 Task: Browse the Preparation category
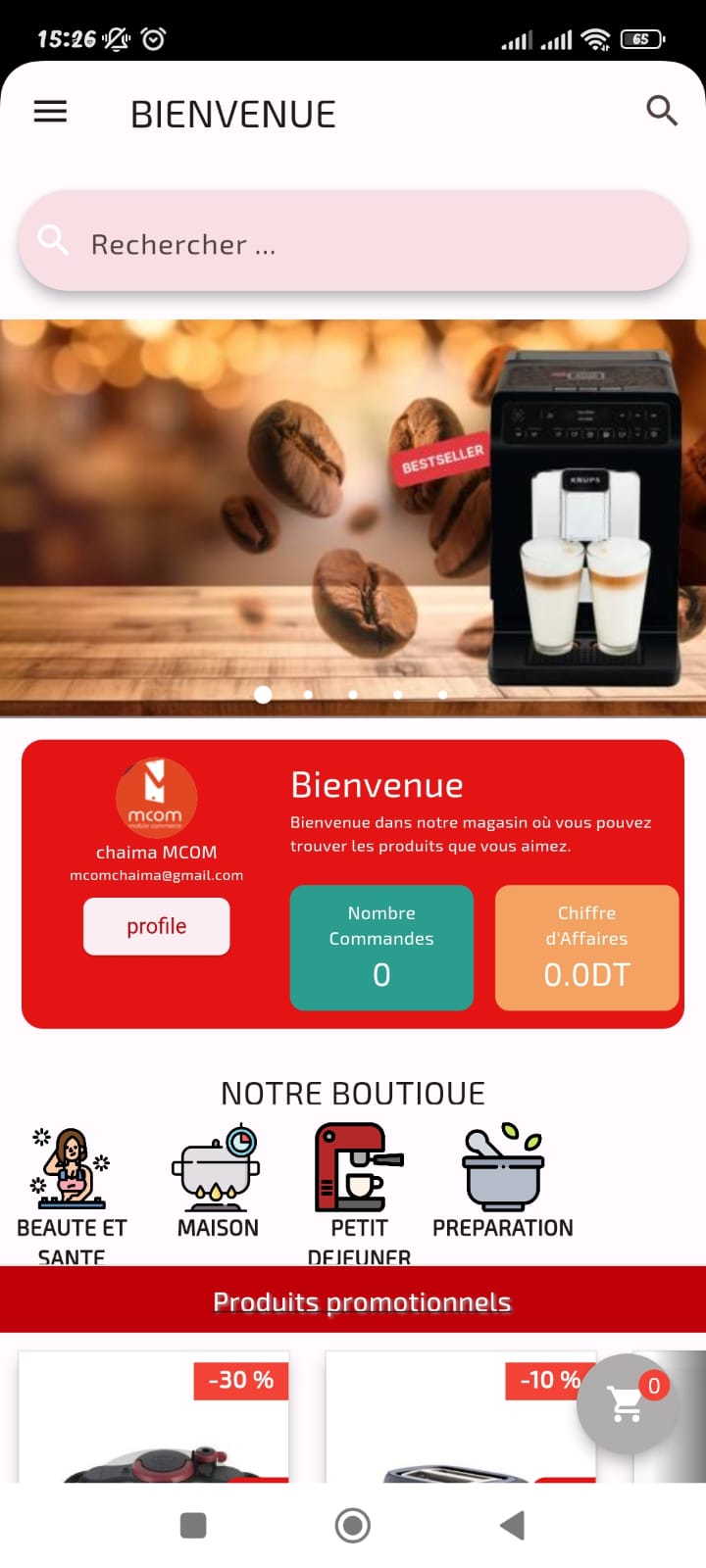[503, 1182]
